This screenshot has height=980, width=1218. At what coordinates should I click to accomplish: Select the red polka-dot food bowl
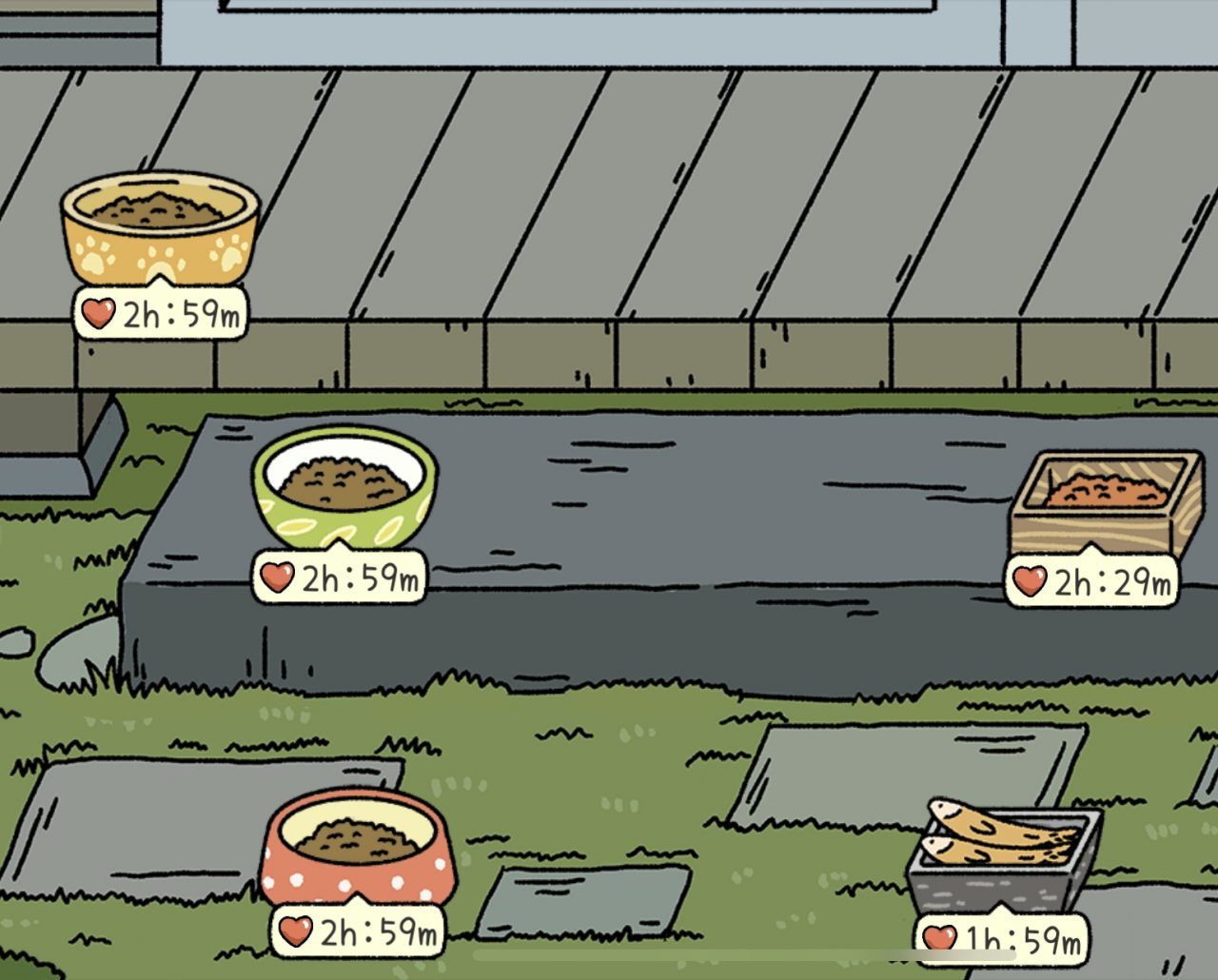click(357, 849)
